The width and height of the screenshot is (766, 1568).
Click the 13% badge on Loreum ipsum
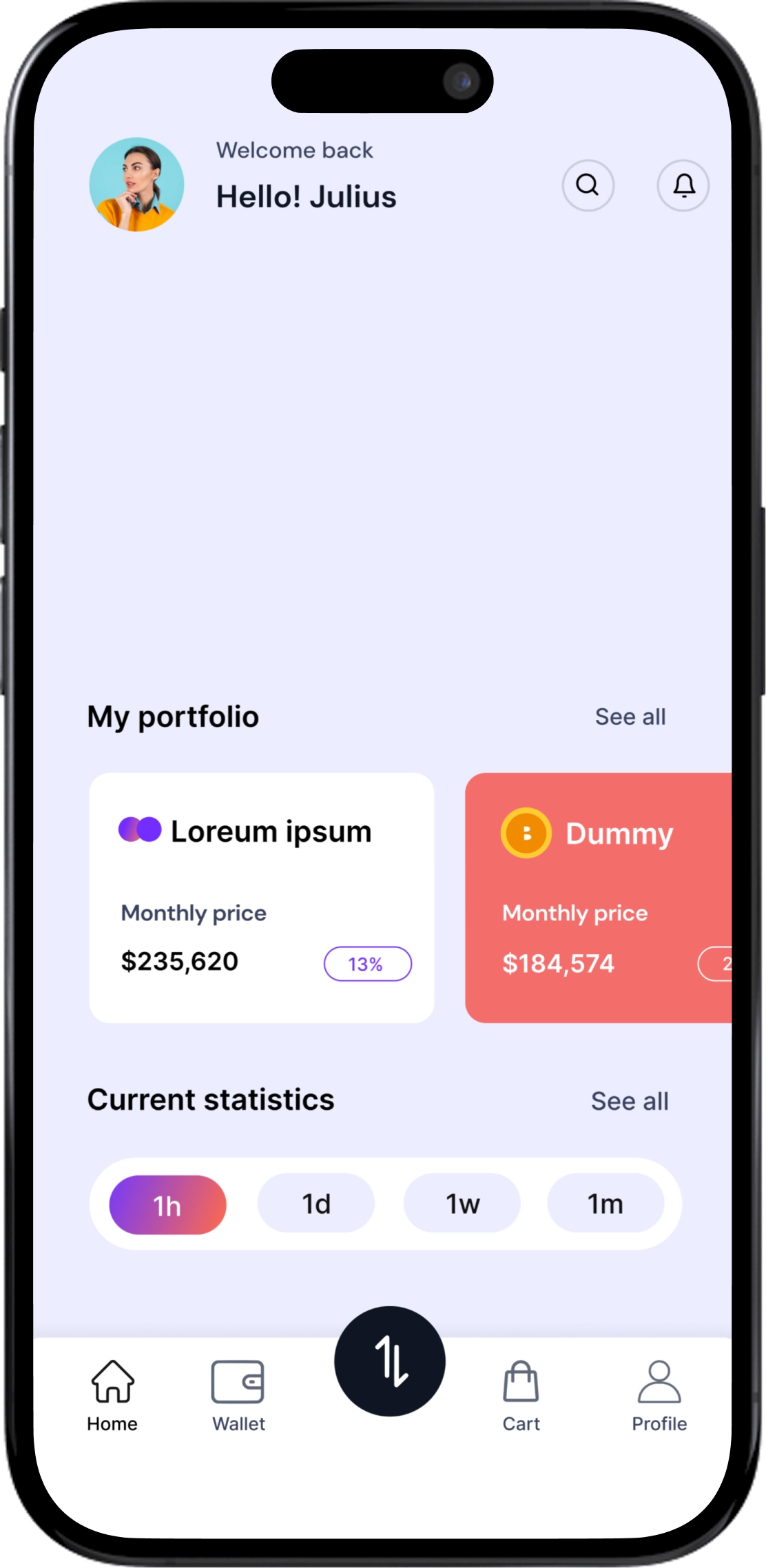pos(367,964)
